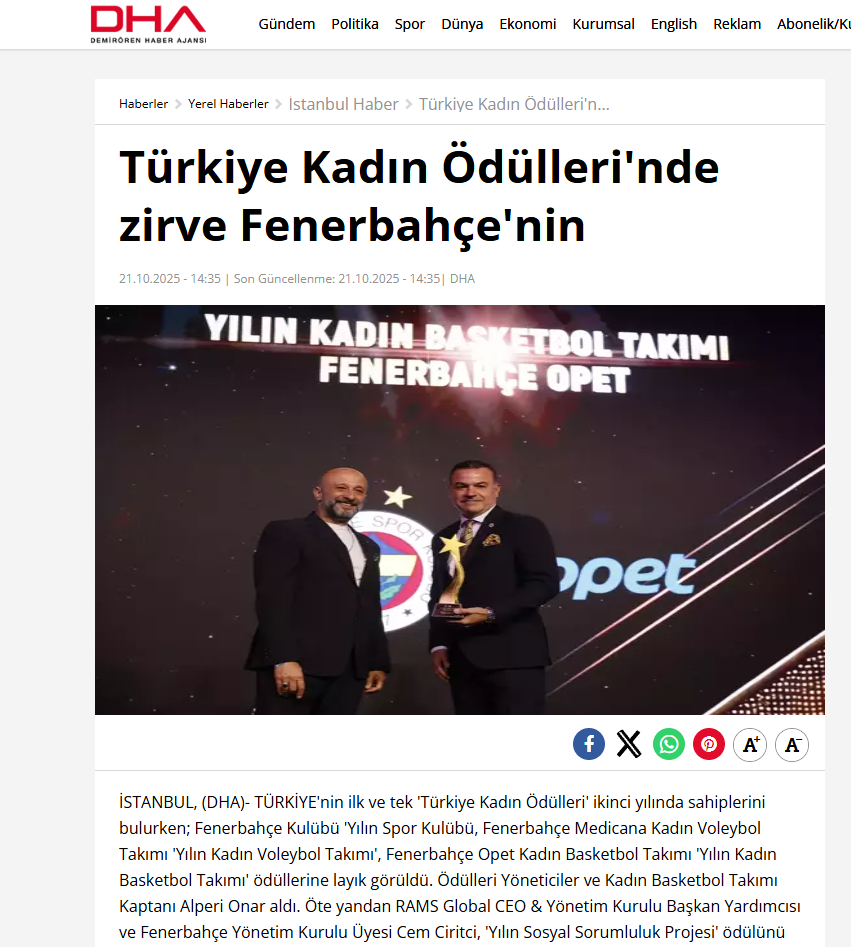Pin the article on Pinterest
This screenshot has height=947, width=851.
[709, 744]
